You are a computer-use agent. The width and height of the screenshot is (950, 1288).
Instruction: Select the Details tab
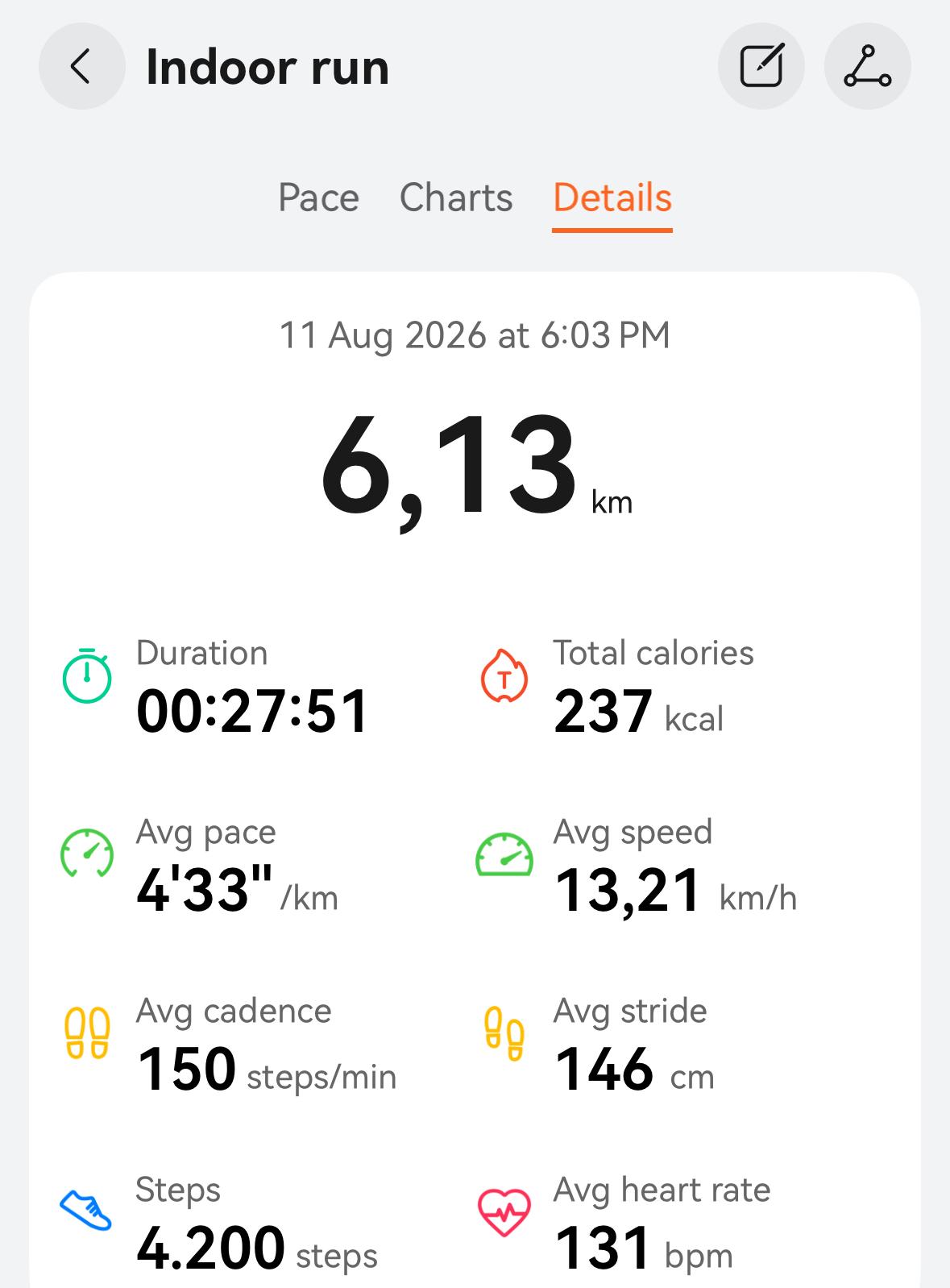(x=612, y=197)
